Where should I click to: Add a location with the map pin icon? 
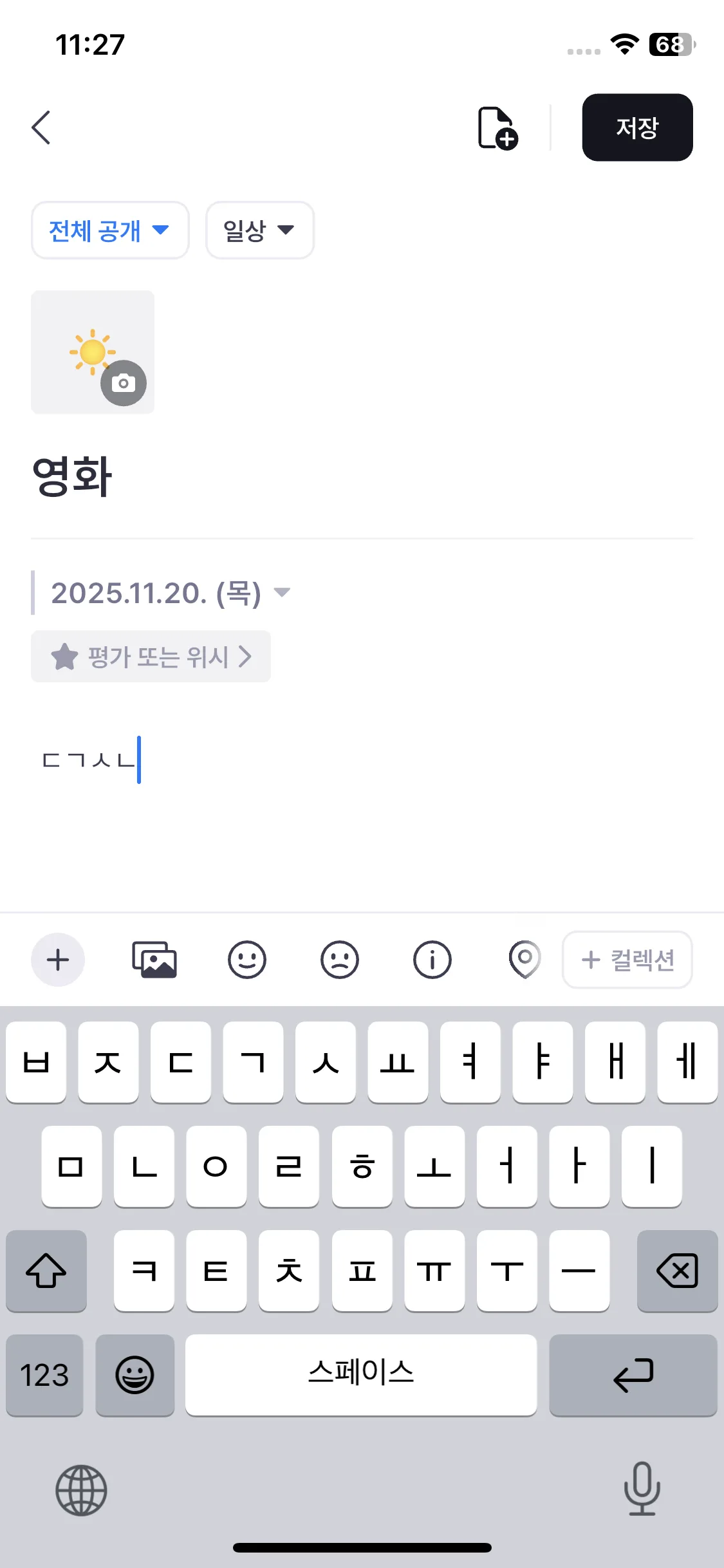tap(524, 959)
